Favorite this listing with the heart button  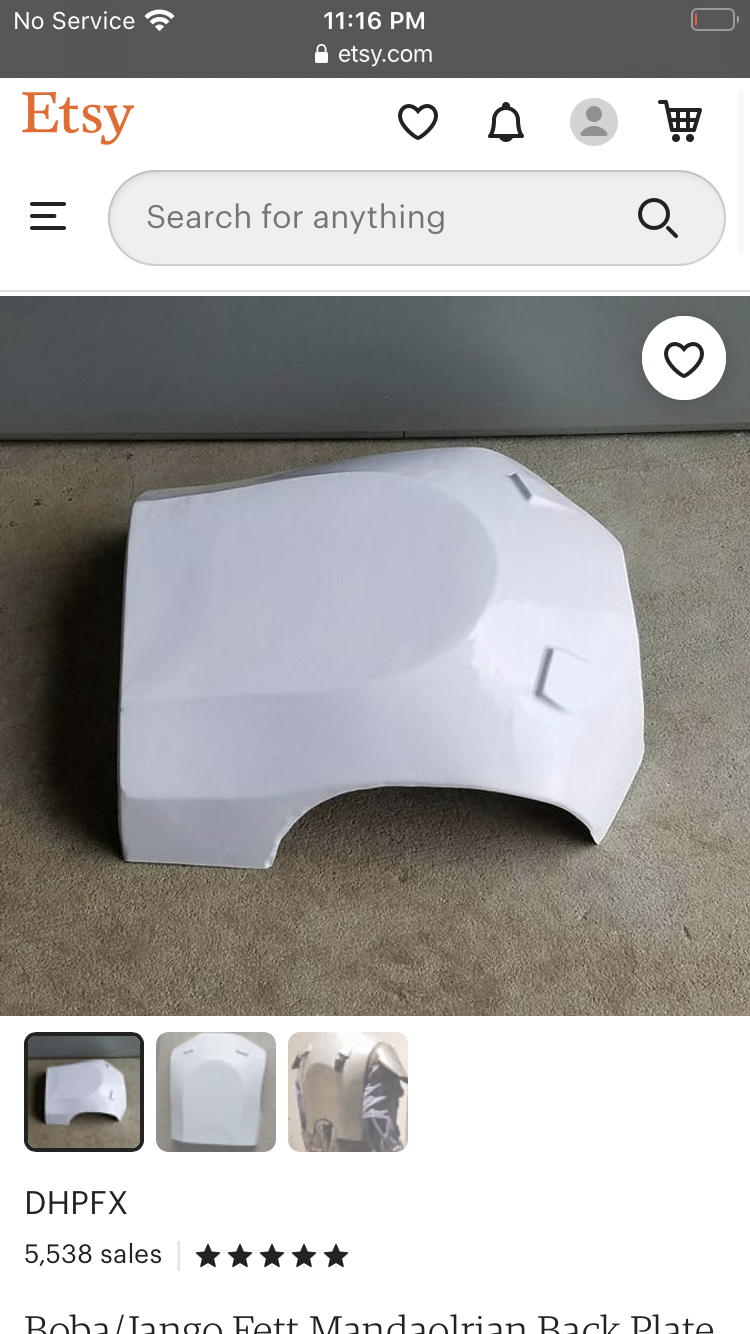[684, 358]
